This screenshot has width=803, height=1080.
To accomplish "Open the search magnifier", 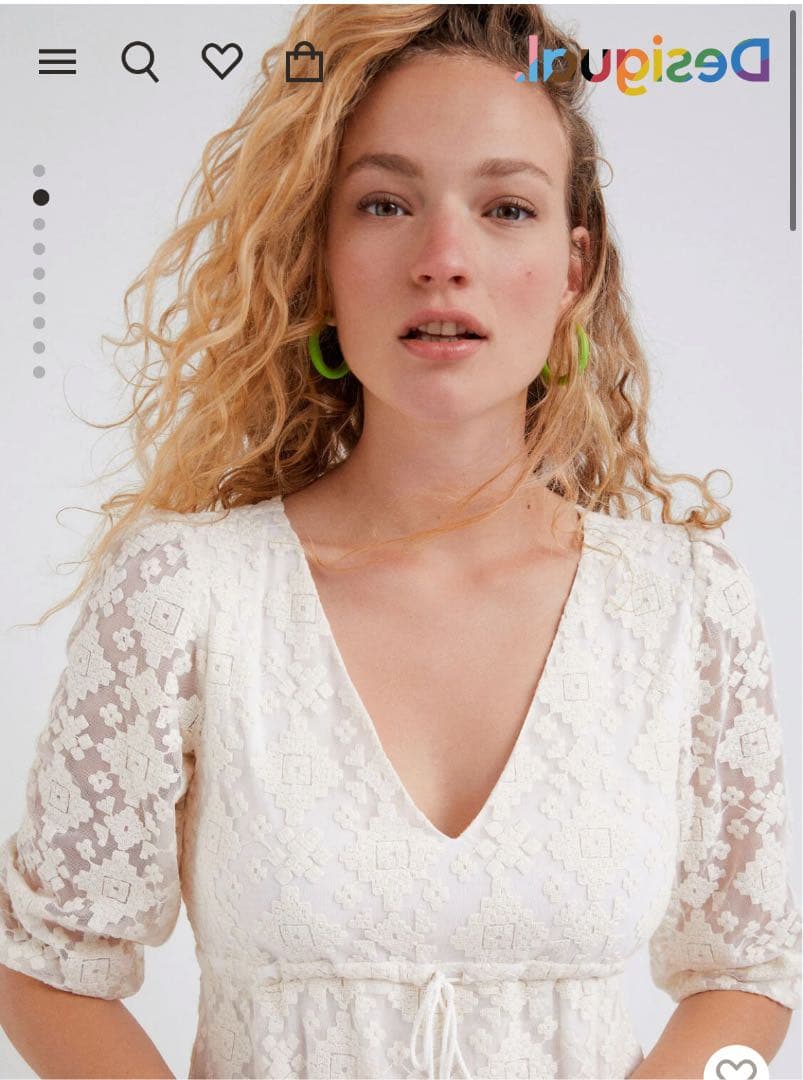I will point(140,62).
